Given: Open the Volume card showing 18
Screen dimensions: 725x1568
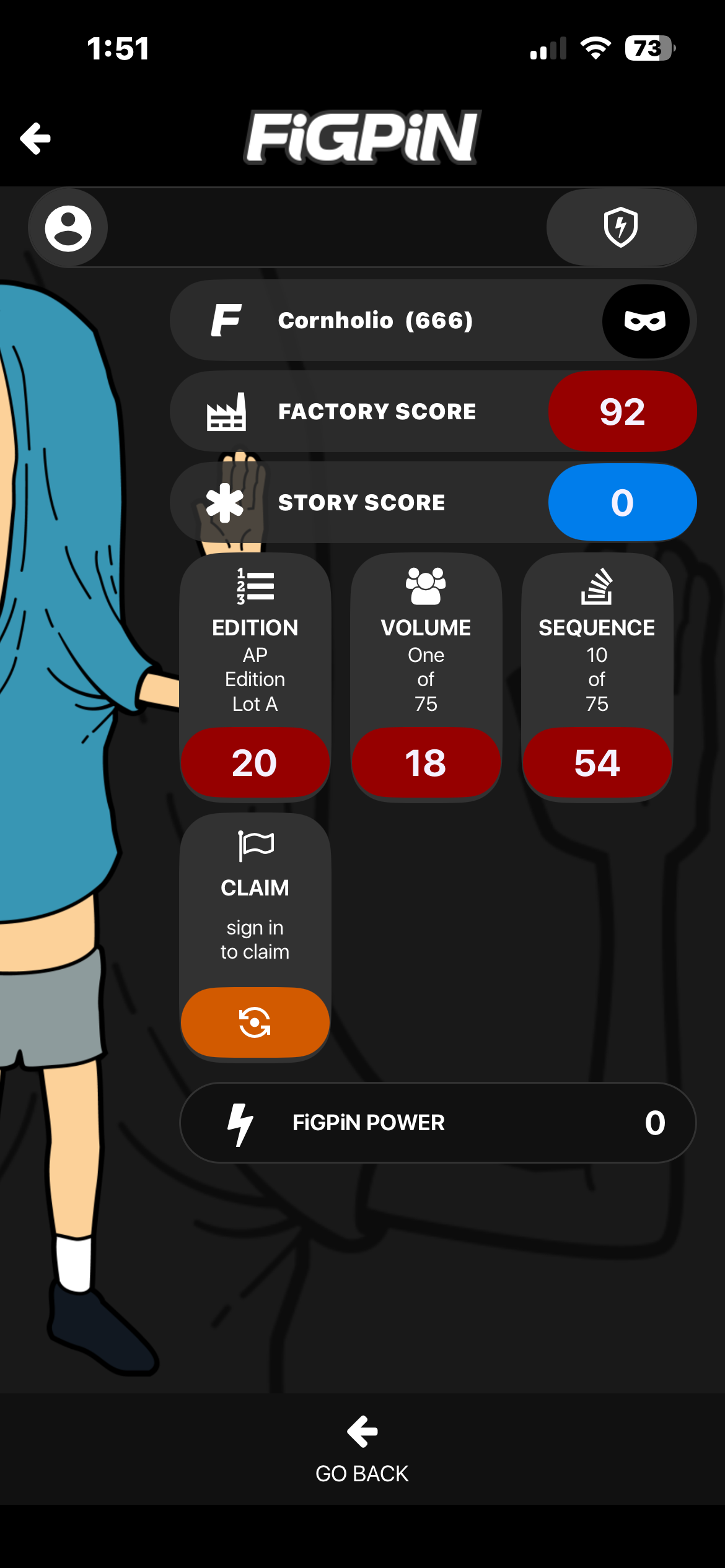Looking at the screenshot, I should coord(426,677).
